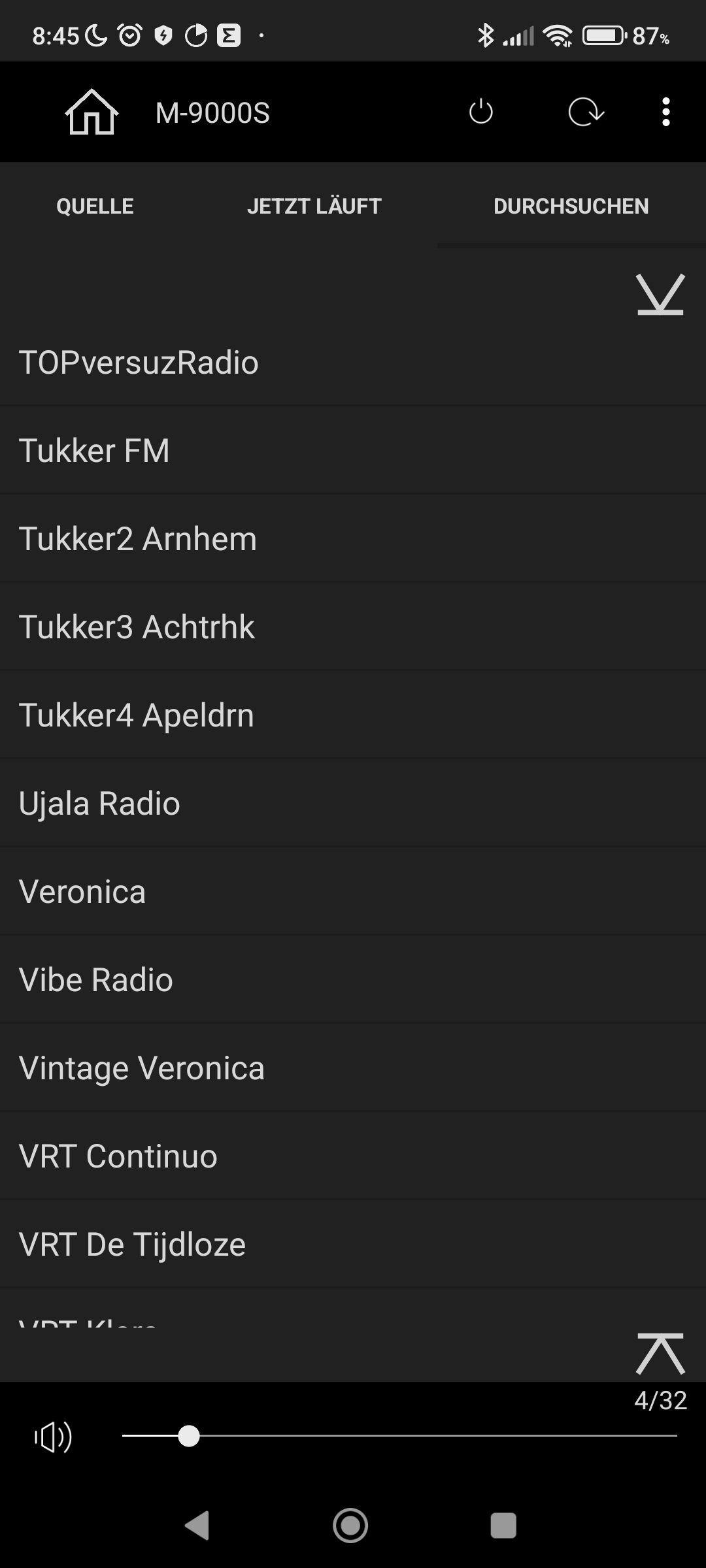Play Ujala Radio
The width and height of the screenshot is (706, 1568).
[x=99, y=804]
